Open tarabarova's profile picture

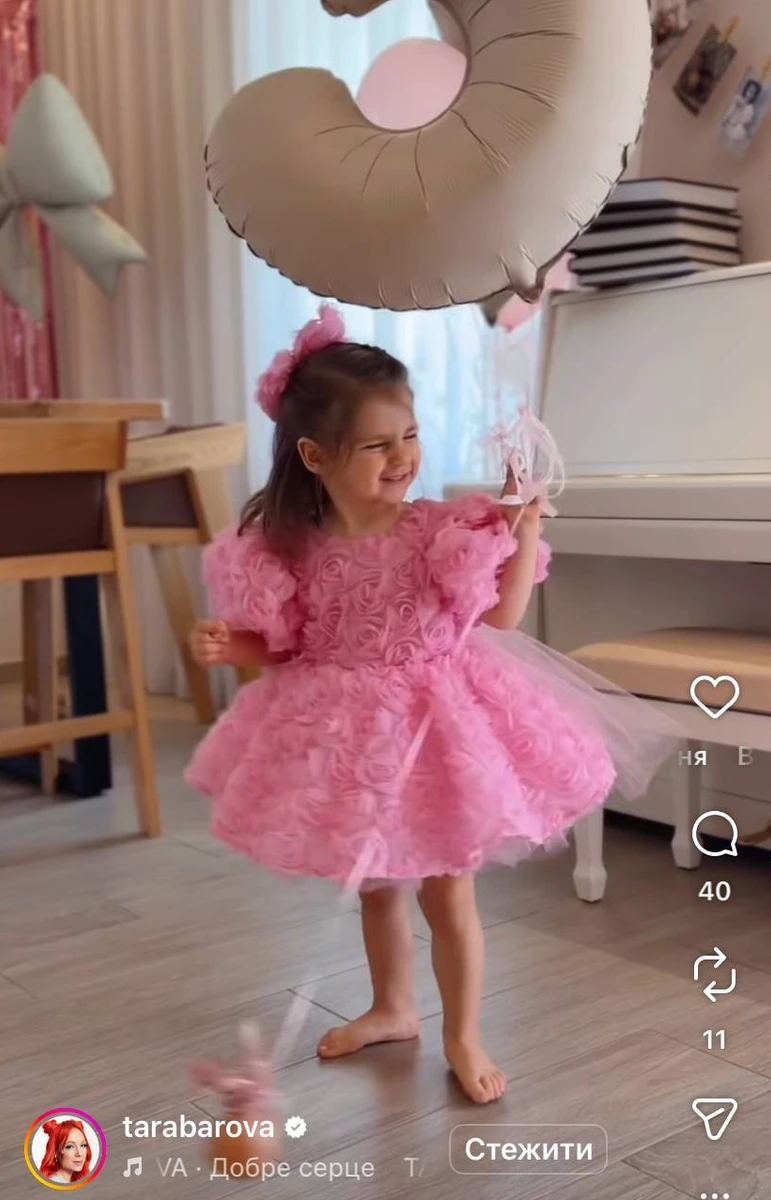65,1147
